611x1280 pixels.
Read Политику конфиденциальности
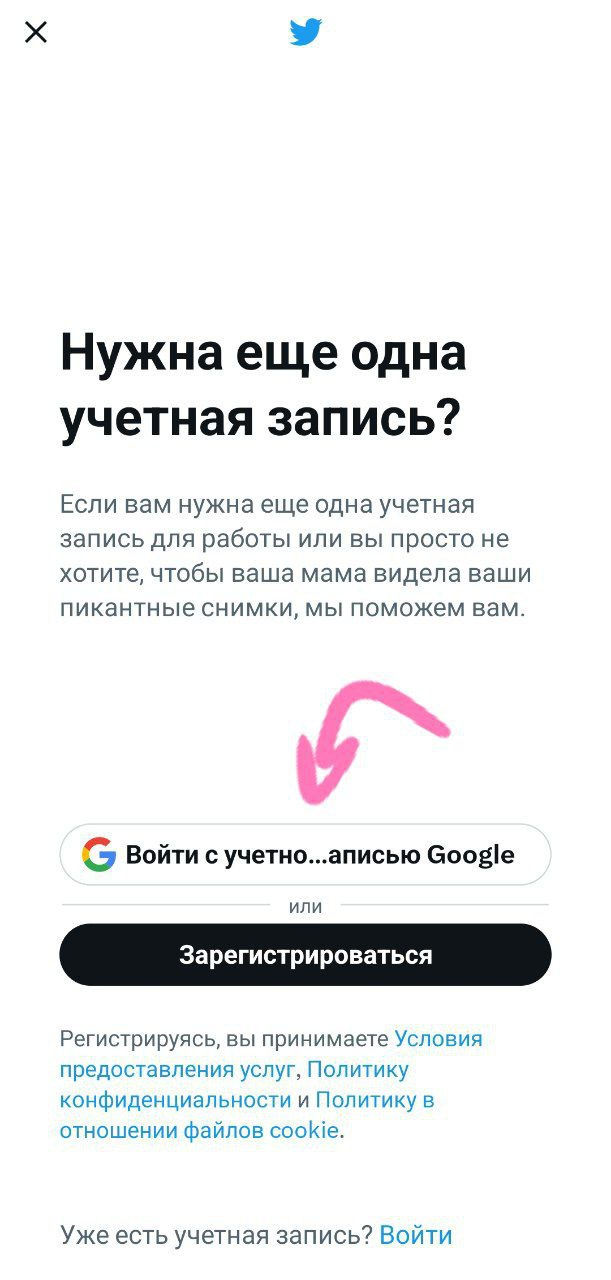(x=175, y=1100)
